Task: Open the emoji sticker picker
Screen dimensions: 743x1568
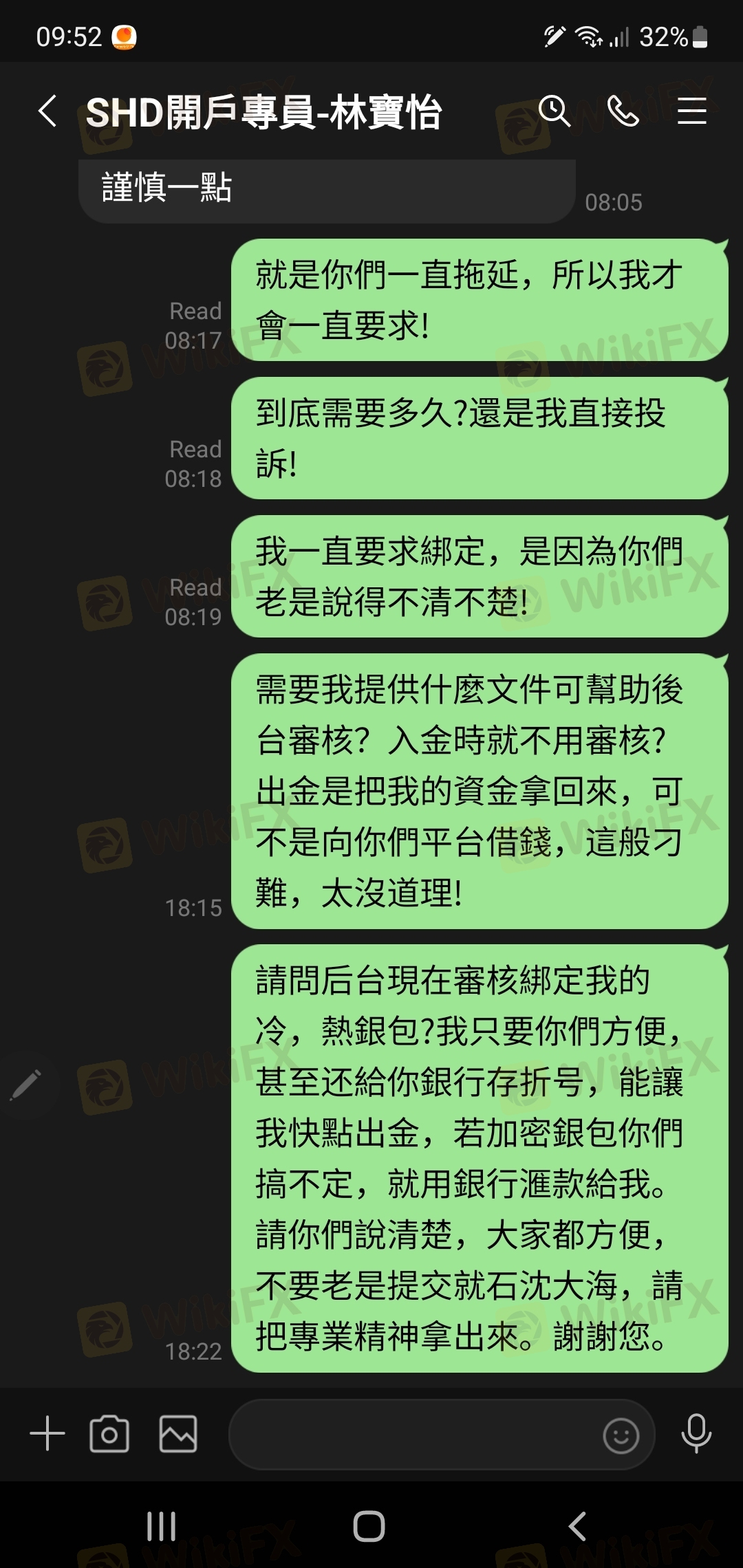Action: [621, 1435]
